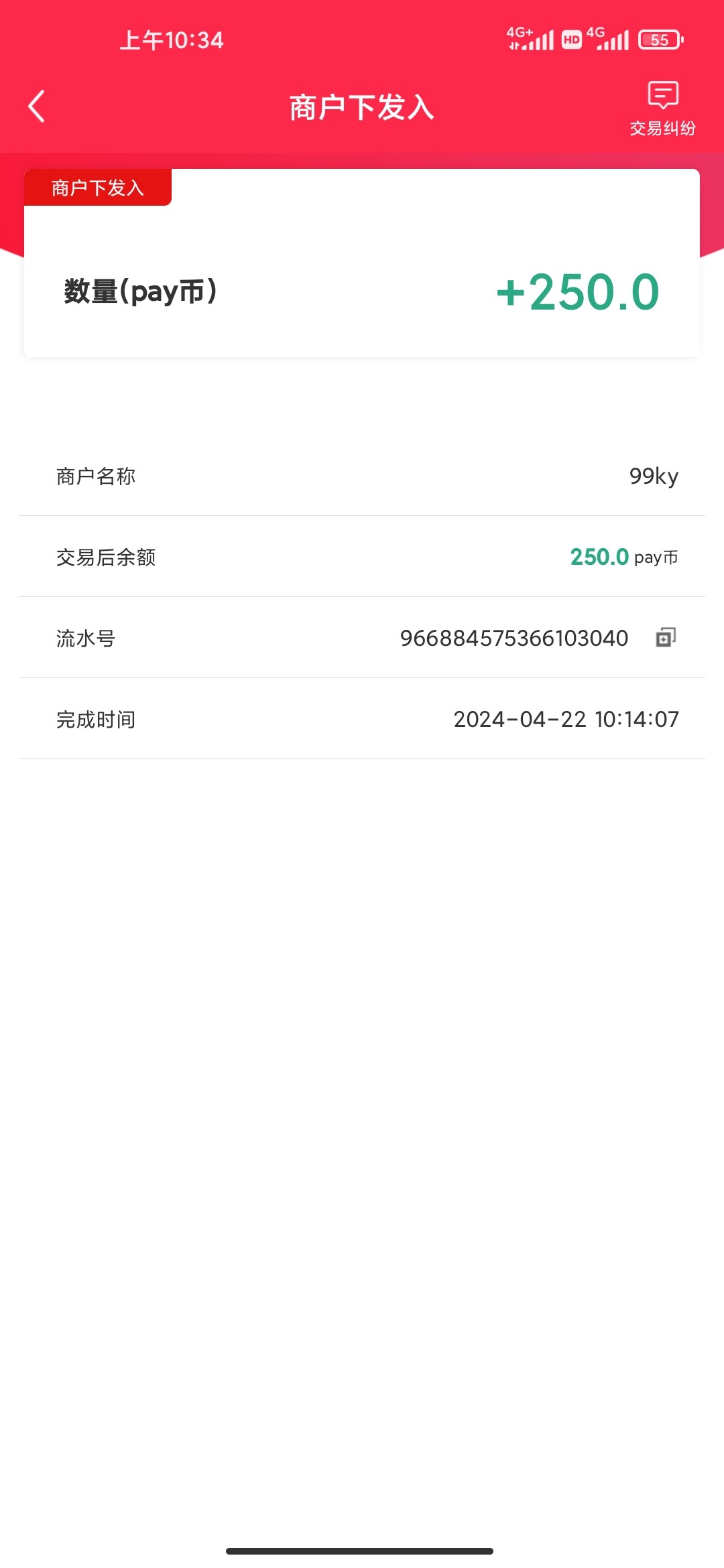Copy the 流水号 serial number
Viewport: 724px width, 1568px height.
click(x=665, y=637)
